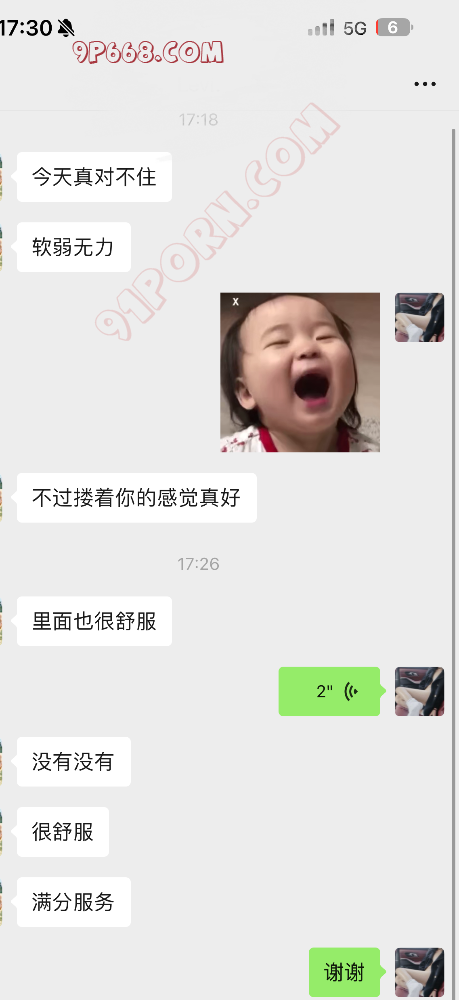This screenshot has width=459, height=1000.
Task: Tap the sender's avatar beside the voice message
Action: pyautogui.click(x=419, y=691)
